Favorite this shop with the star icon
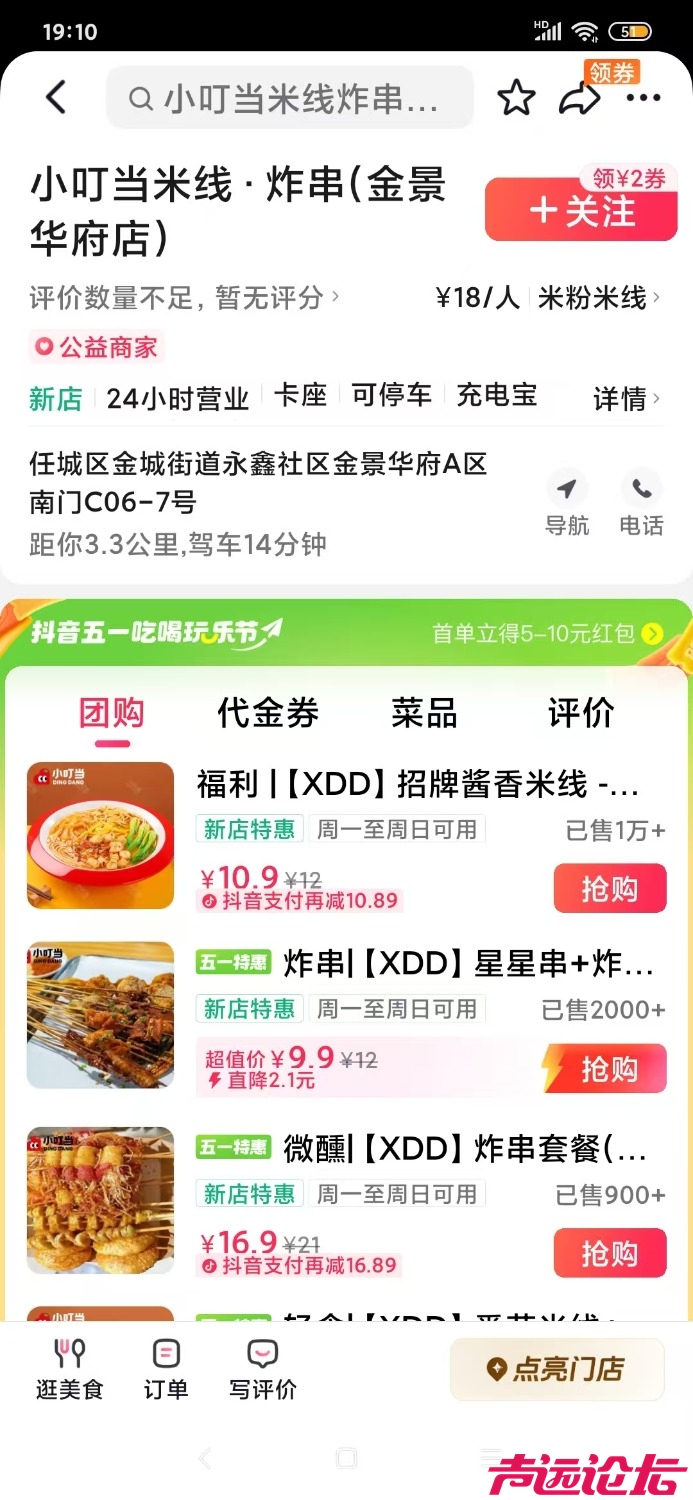 516,98
